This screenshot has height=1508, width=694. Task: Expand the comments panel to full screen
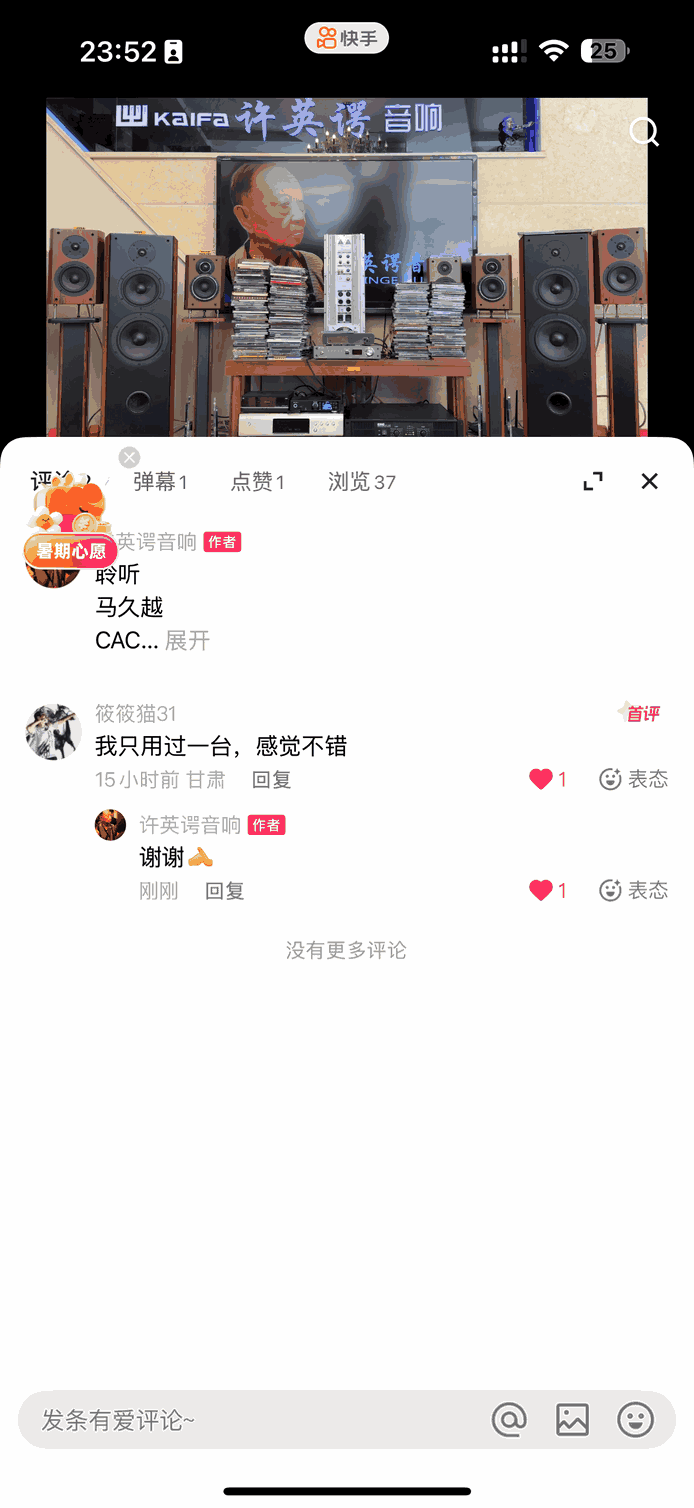pyautogui.click(x=593, y=481)
